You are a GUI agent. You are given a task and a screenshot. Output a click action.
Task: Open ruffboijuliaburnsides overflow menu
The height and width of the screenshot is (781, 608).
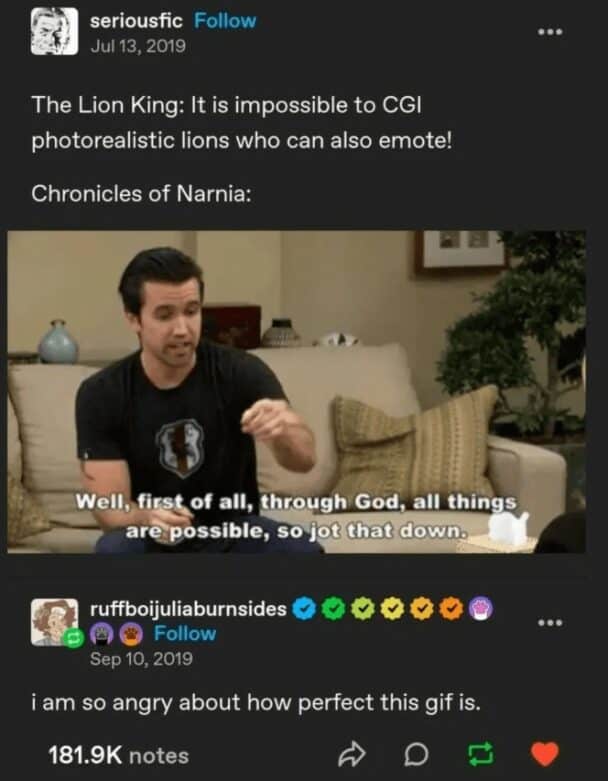(549, 622)
